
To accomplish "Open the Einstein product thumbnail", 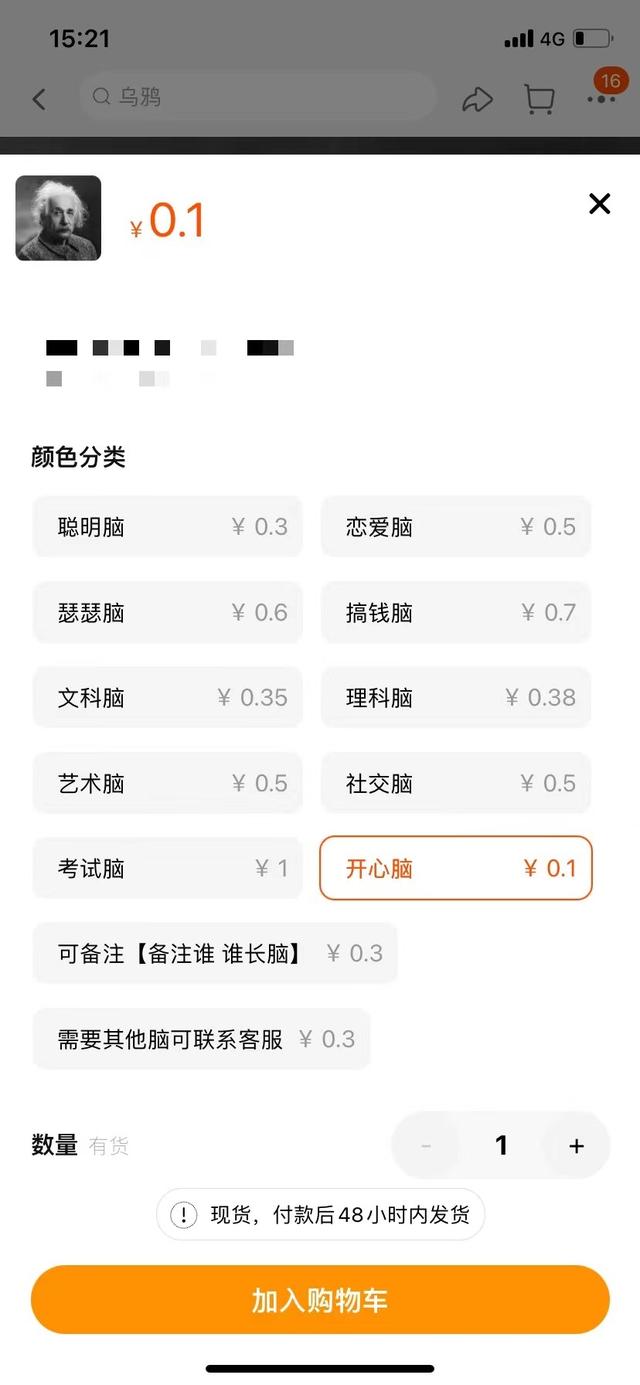I will (58, 218).
